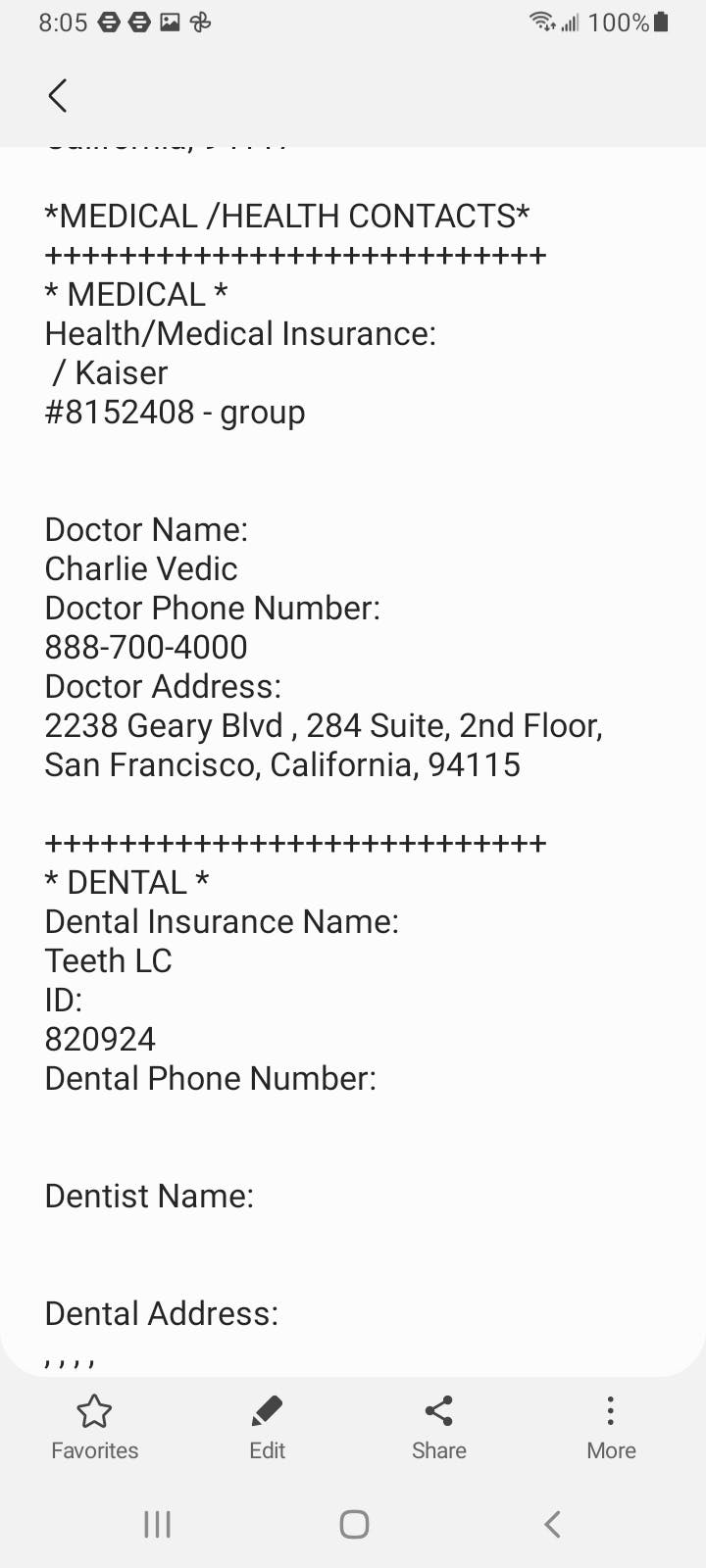Edit this note
Image resolution: width=706 pixels, height=1568 pixels.
(x=267, y=1428)
